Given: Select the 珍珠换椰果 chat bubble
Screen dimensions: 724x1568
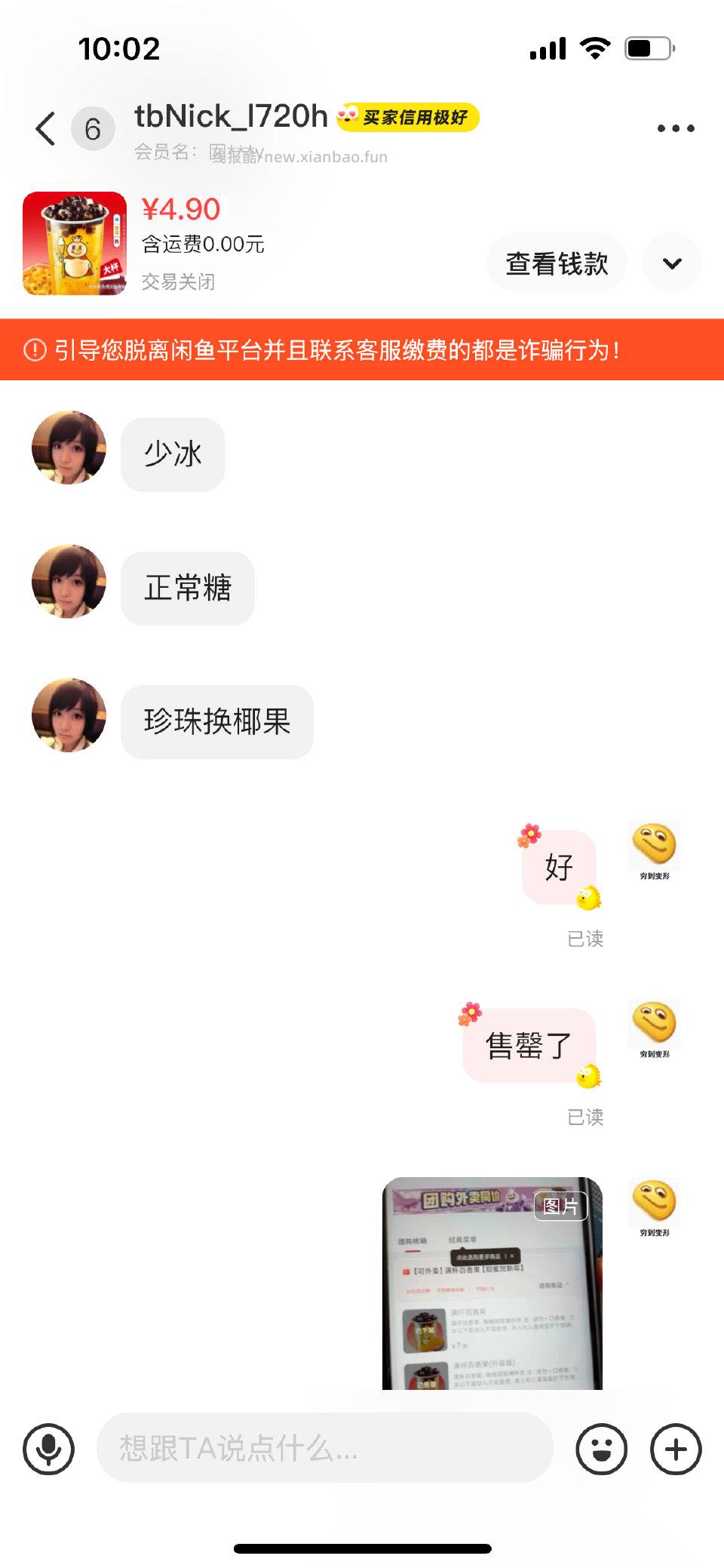Looking at the screenshot, I should click(x=216, y=721).
